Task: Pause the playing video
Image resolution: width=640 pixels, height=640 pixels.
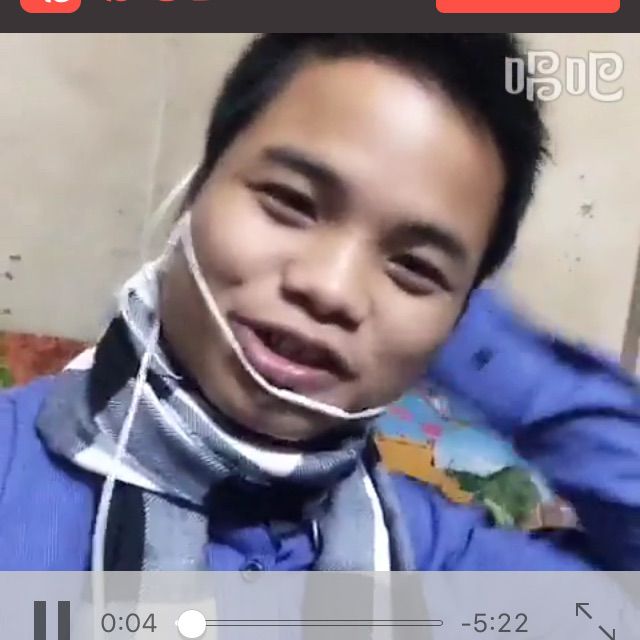Action: [x=51, y=621]
